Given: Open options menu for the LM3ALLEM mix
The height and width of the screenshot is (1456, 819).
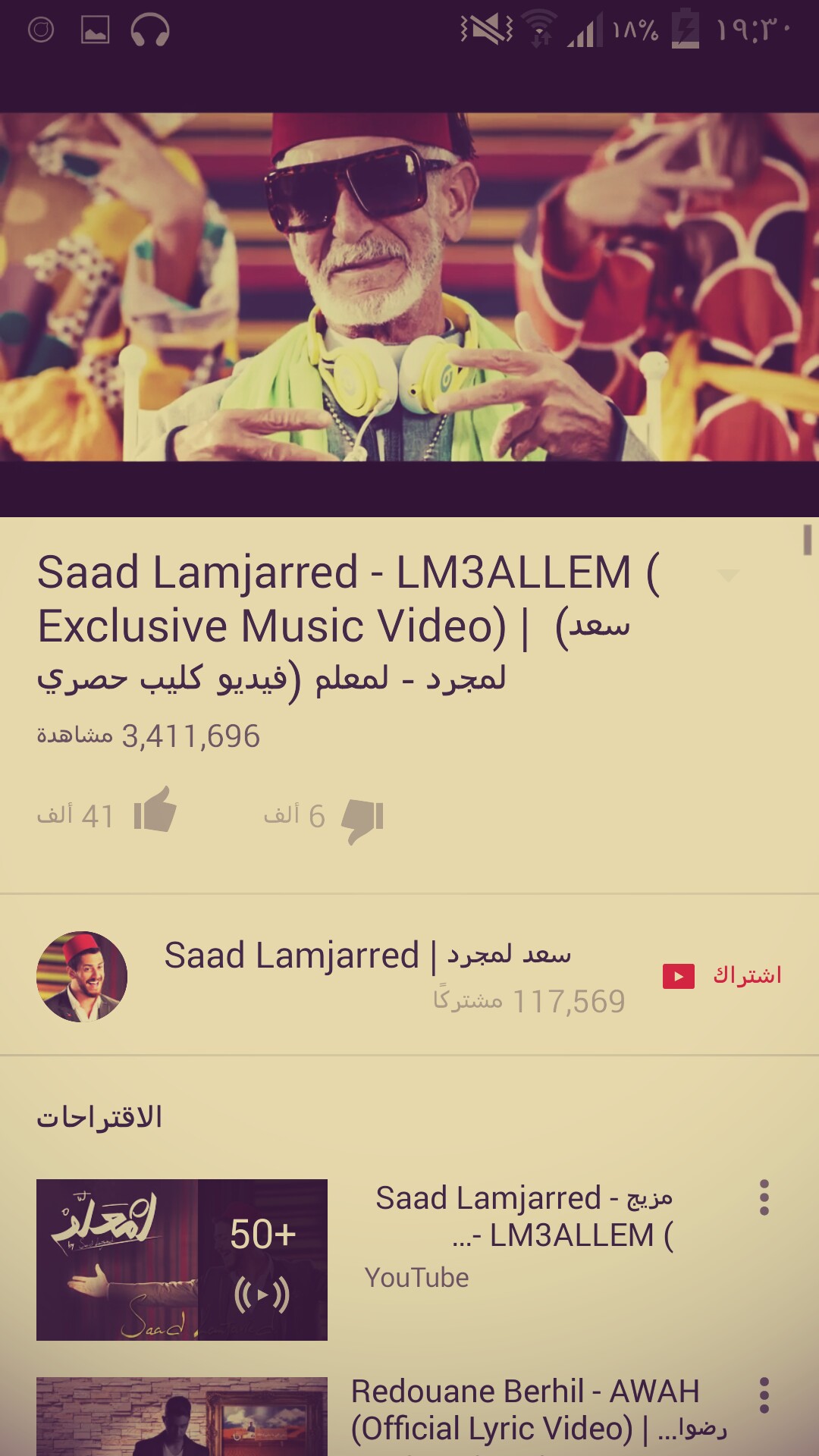Looking at the screenshot, I should click(764, 1198).
